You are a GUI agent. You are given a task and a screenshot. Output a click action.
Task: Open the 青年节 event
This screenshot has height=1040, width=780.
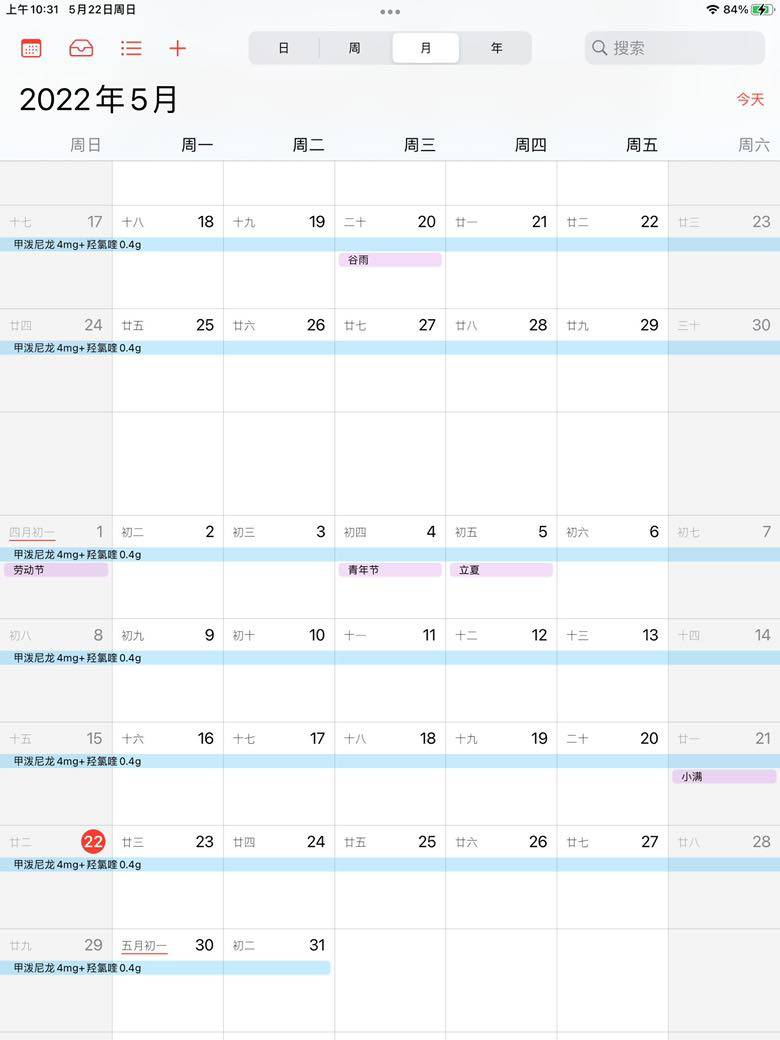[x=390, y=570]
